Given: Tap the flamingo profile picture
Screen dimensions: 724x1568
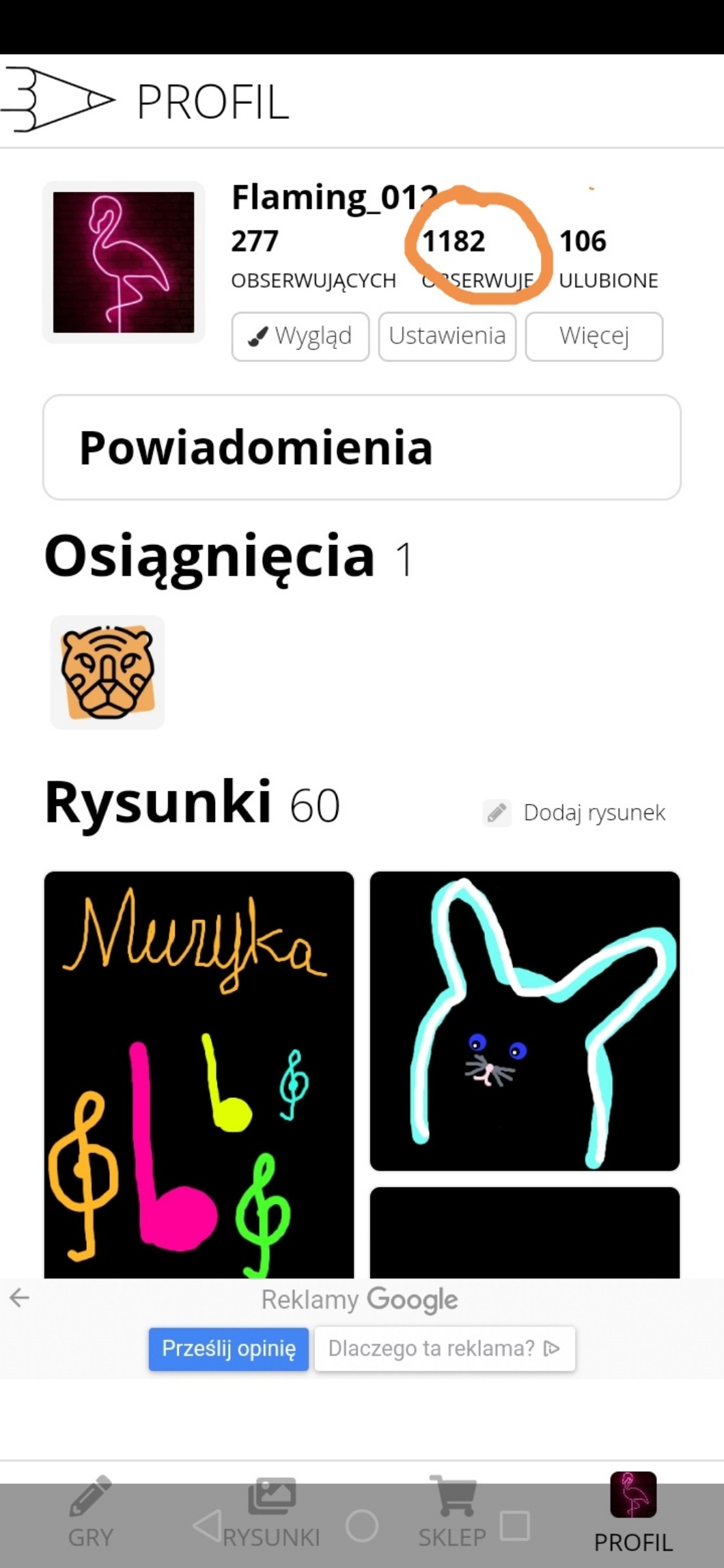Looking at the screenshot, I should pos(124,262).
